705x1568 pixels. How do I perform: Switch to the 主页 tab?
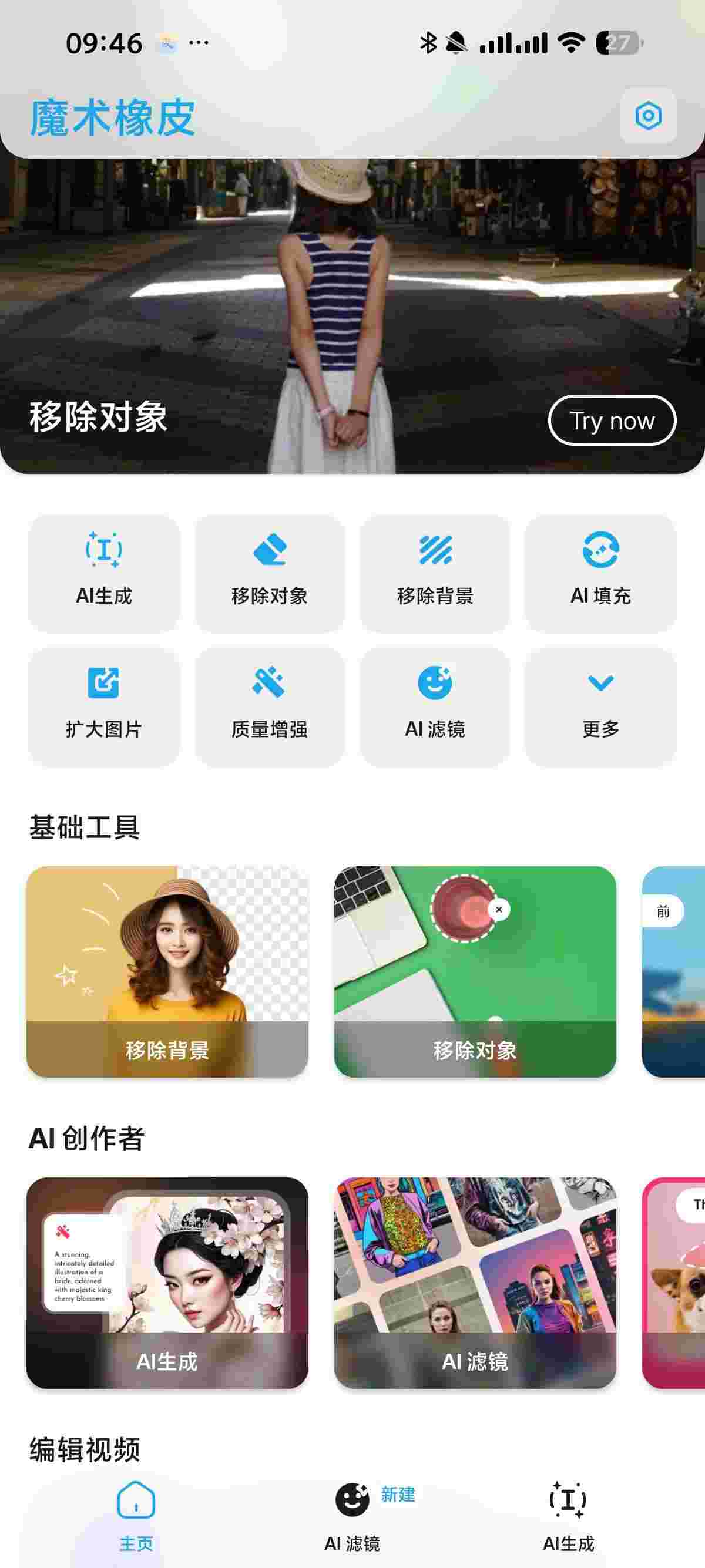136,1516
